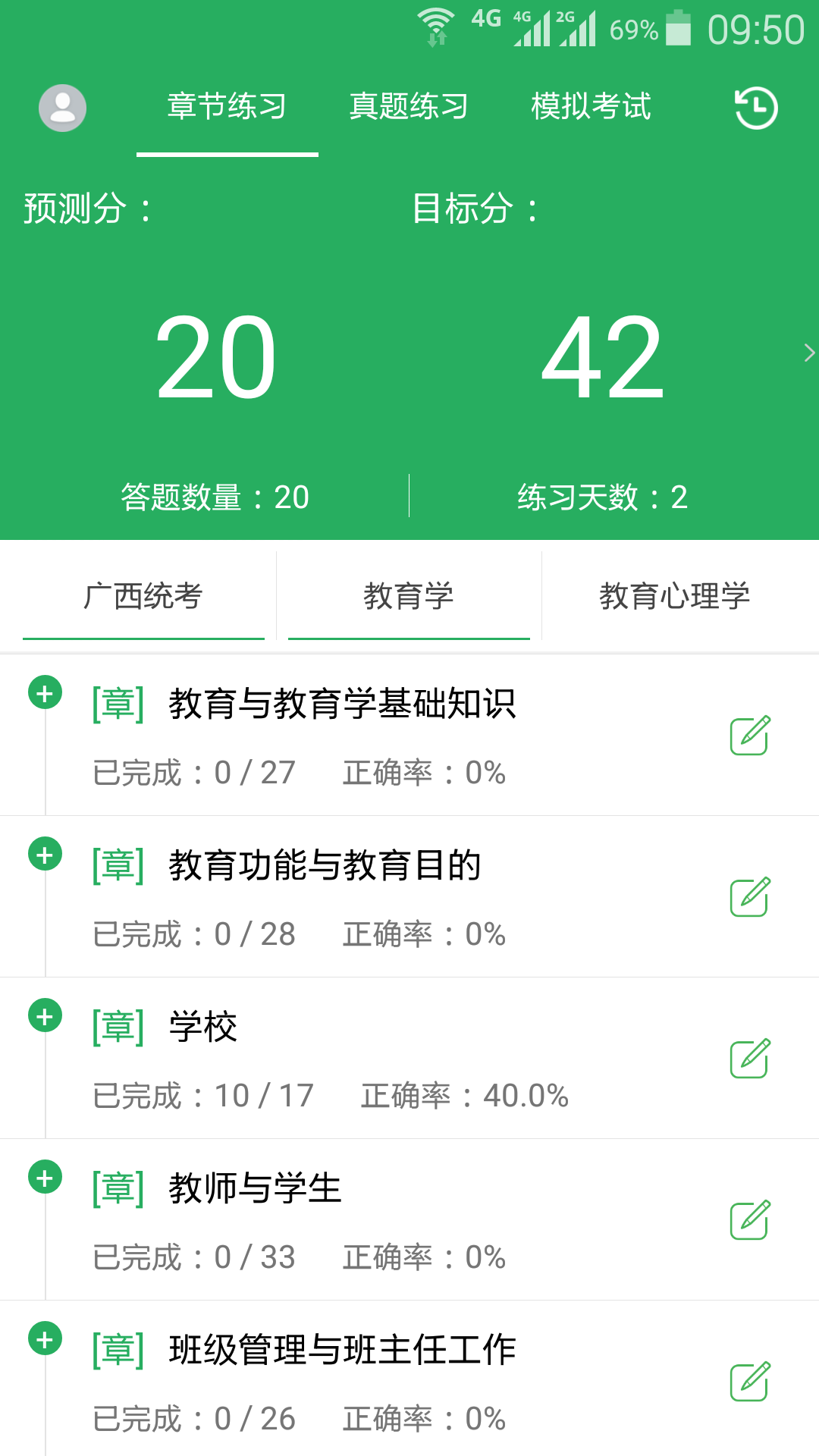Switch to the 真题练习 tab
Image resolution: width=819 pixels, height=1456 pixels.
click(x=409, y=106)
